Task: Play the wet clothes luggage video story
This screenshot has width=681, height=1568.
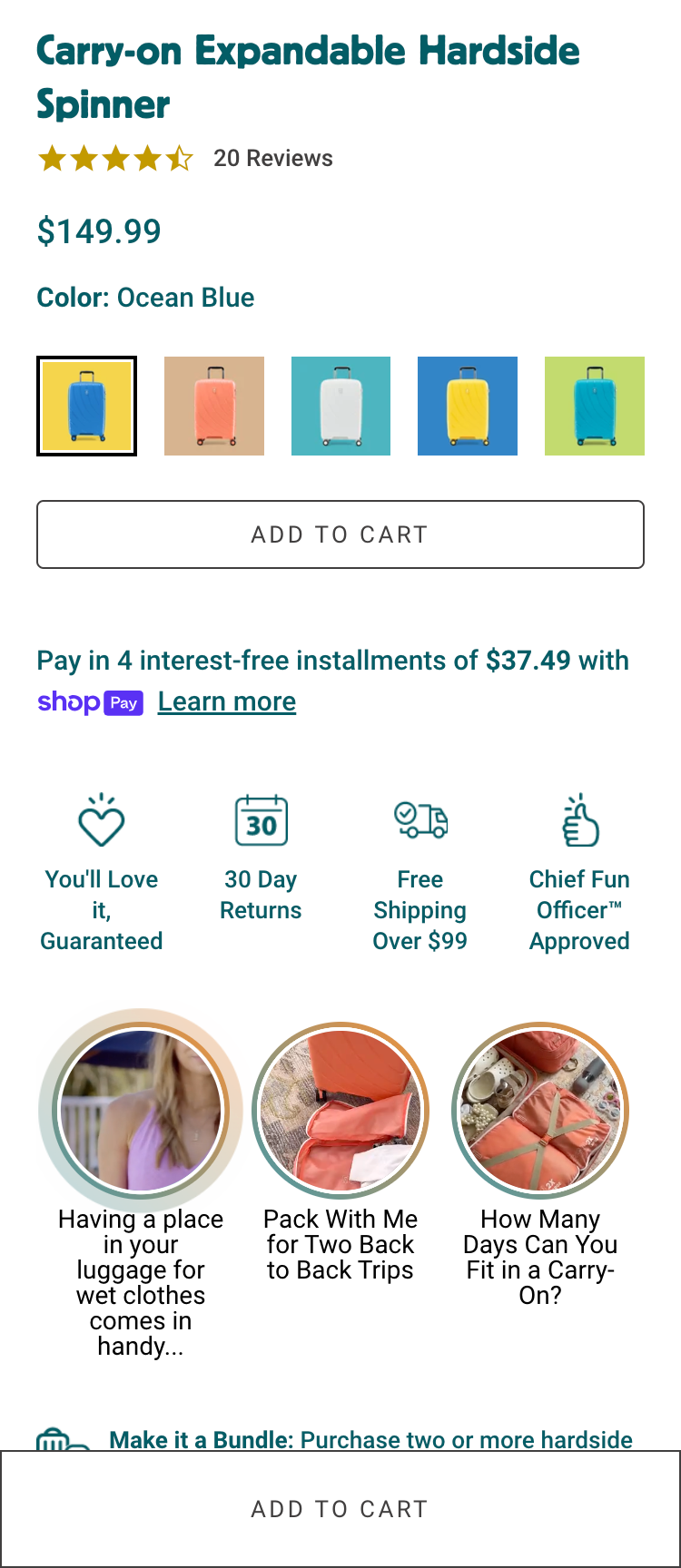Action: (x=140, y=1110)
